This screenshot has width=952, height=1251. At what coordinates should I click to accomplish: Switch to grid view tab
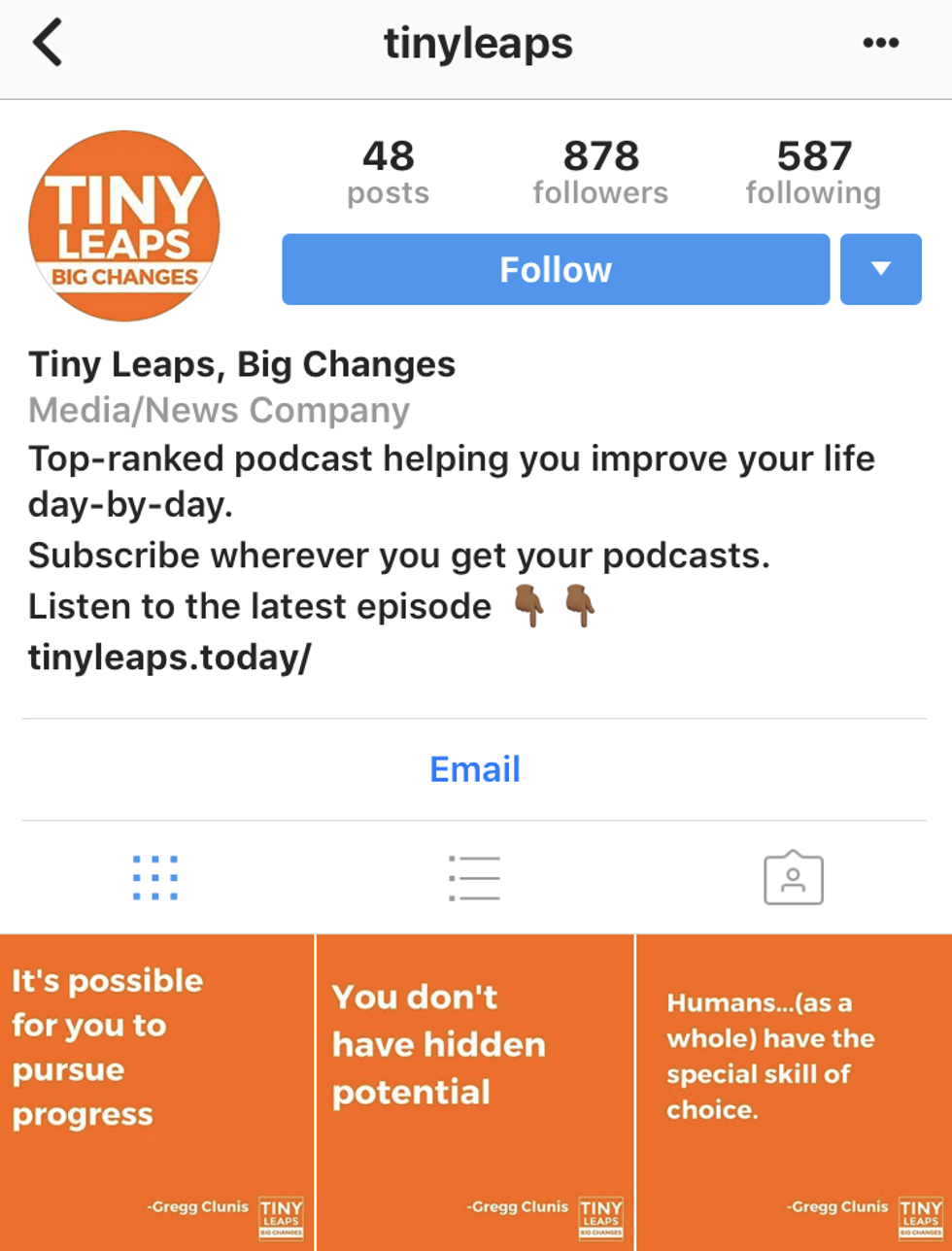coord(154,878)
